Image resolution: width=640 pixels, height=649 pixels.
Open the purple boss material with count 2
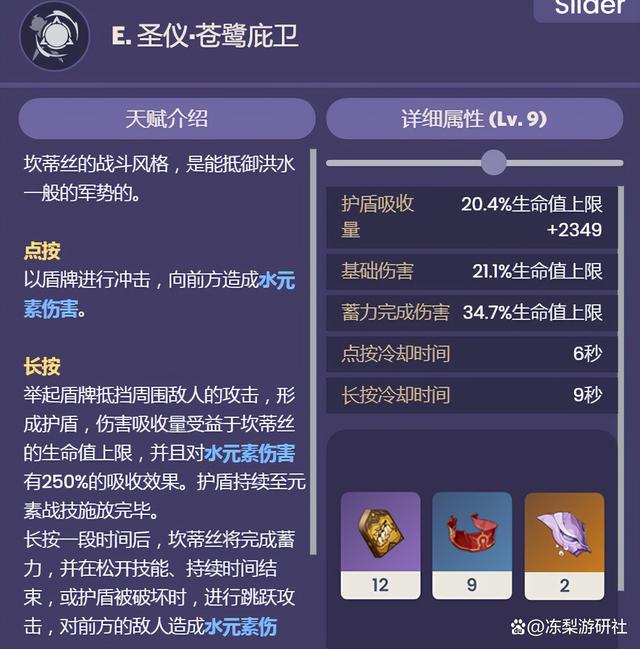click(x=564, y=545)
